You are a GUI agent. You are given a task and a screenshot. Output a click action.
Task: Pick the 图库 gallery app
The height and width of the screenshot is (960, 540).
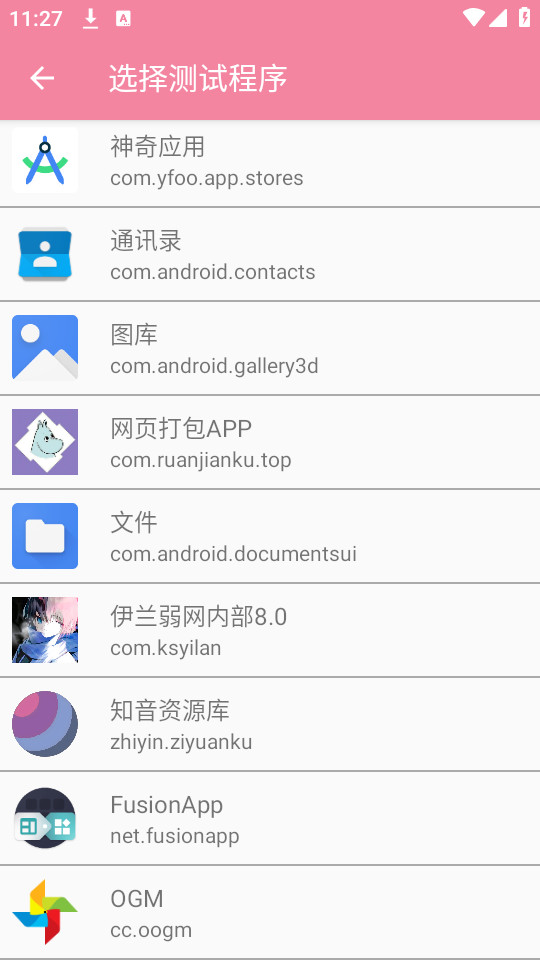(270, 348)
